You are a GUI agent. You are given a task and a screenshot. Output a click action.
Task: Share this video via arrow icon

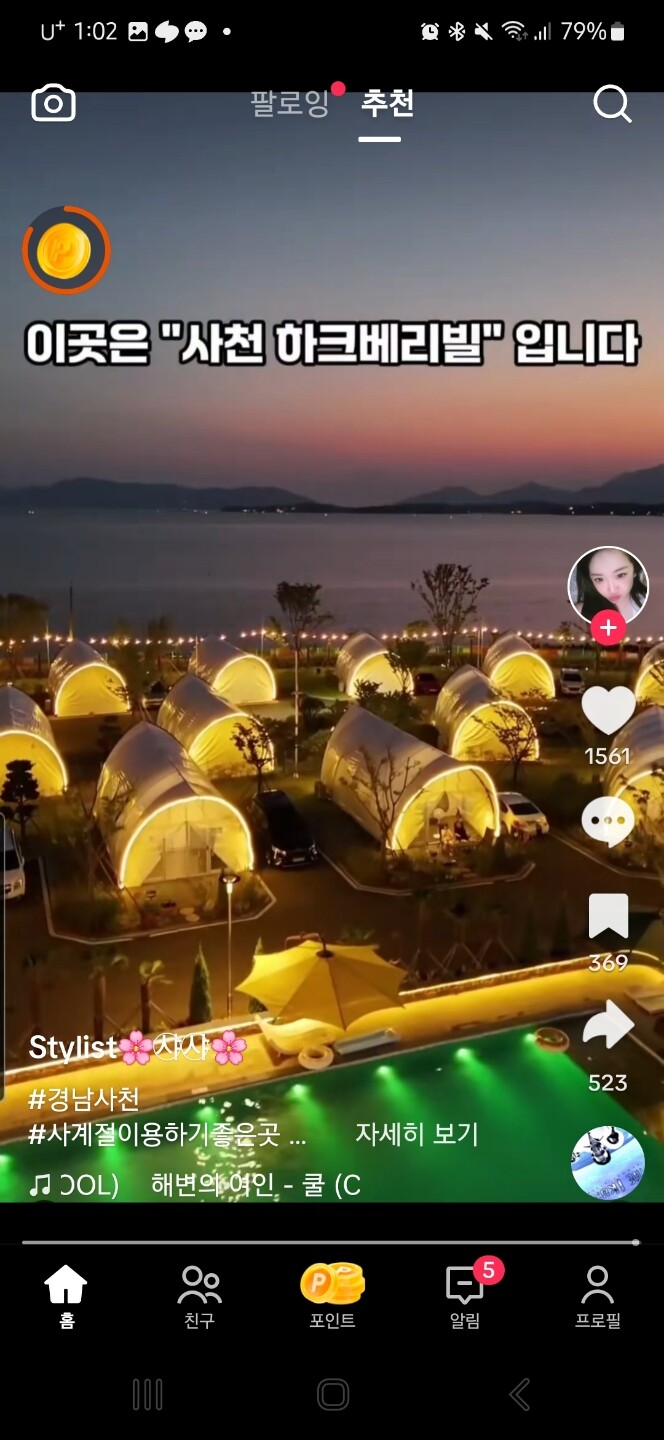pos(608,1027)
